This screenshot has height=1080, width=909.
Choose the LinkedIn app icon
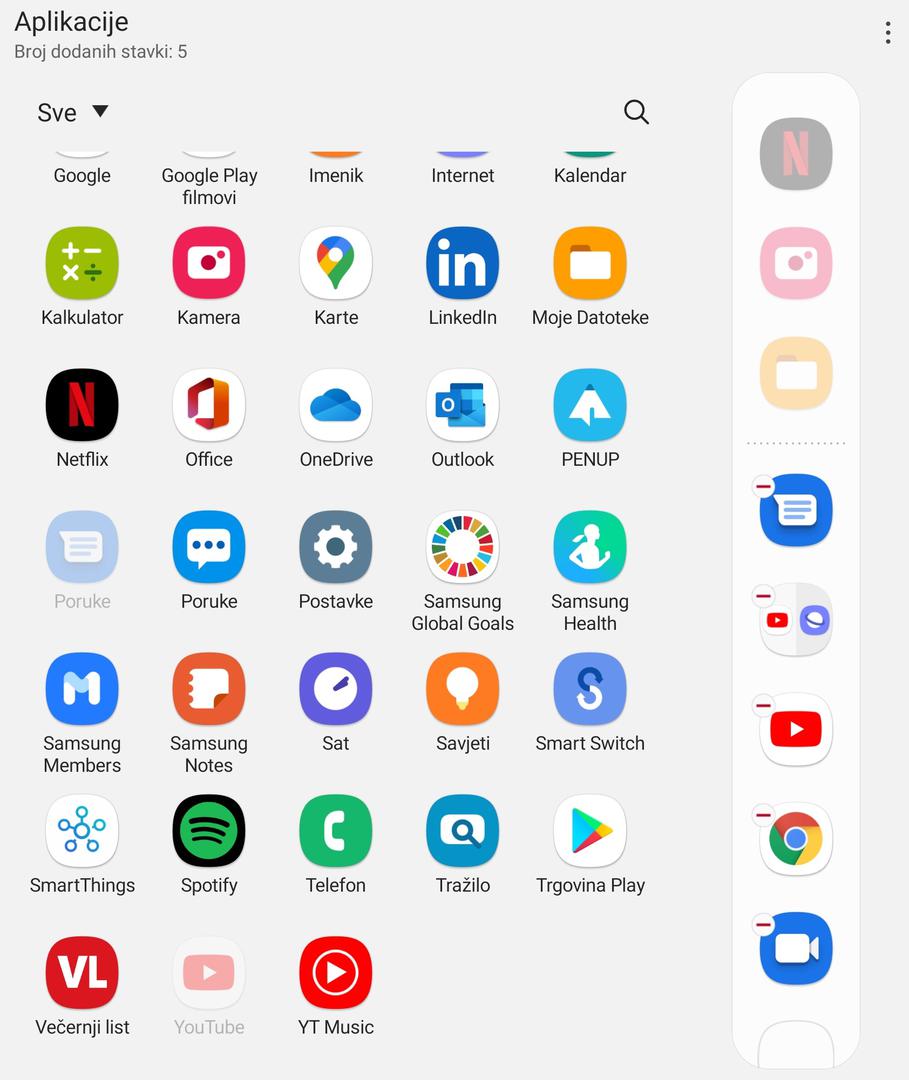click(x=462, y=263)
